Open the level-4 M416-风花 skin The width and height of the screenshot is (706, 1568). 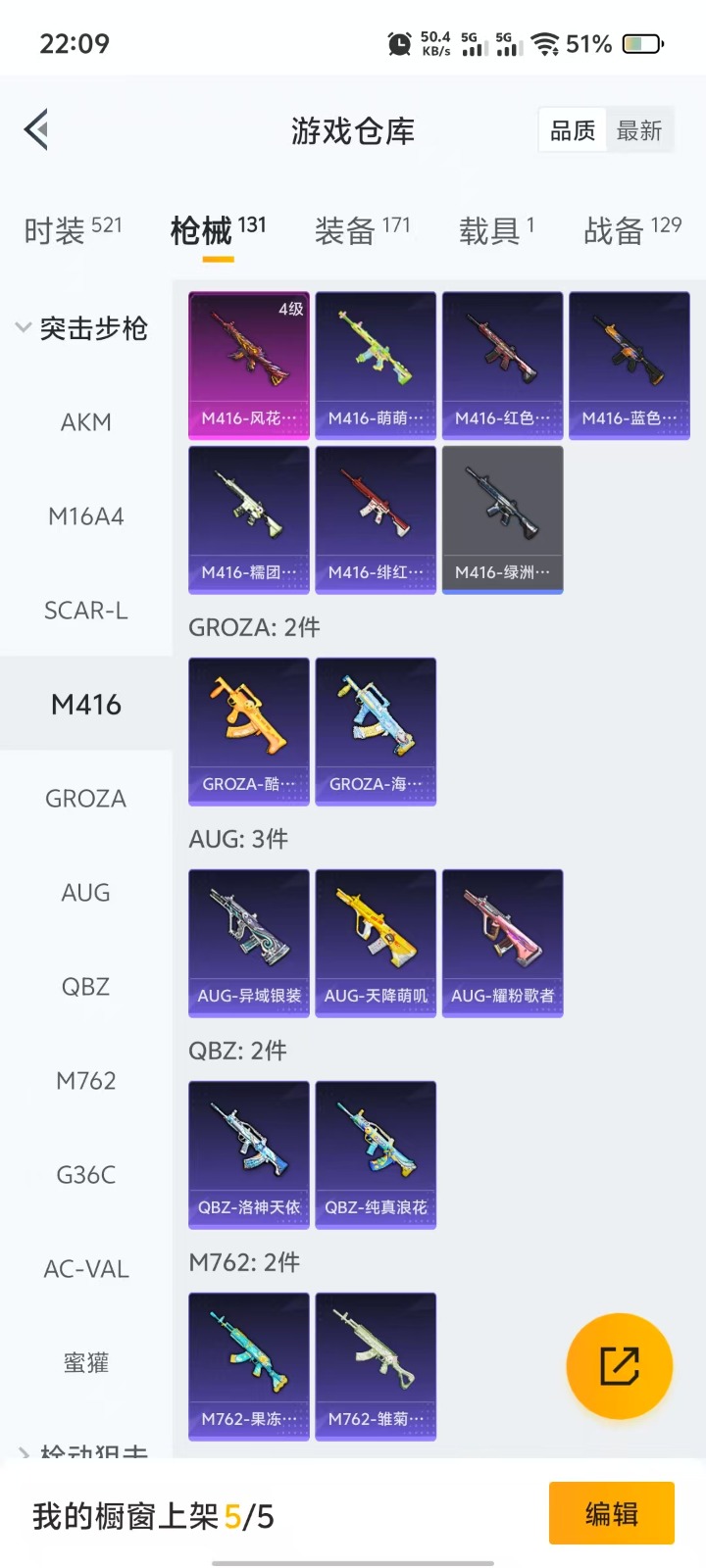click(x=249, y=365)
